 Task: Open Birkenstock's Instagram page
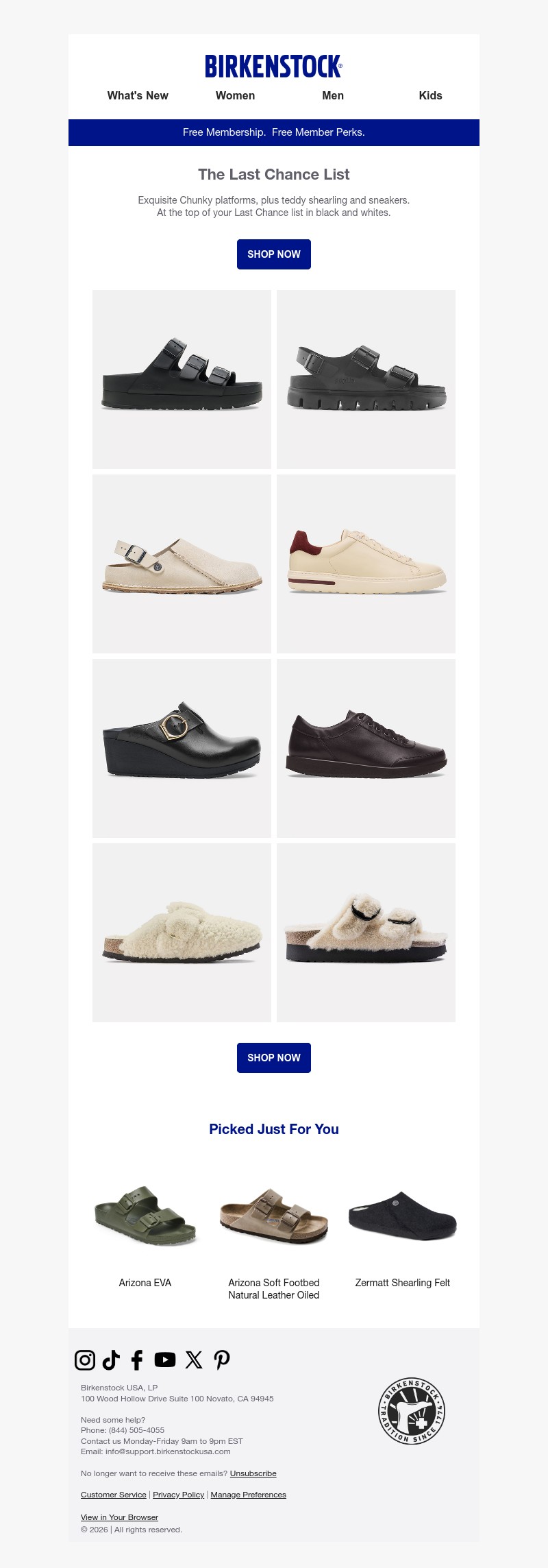point(85,1360)
